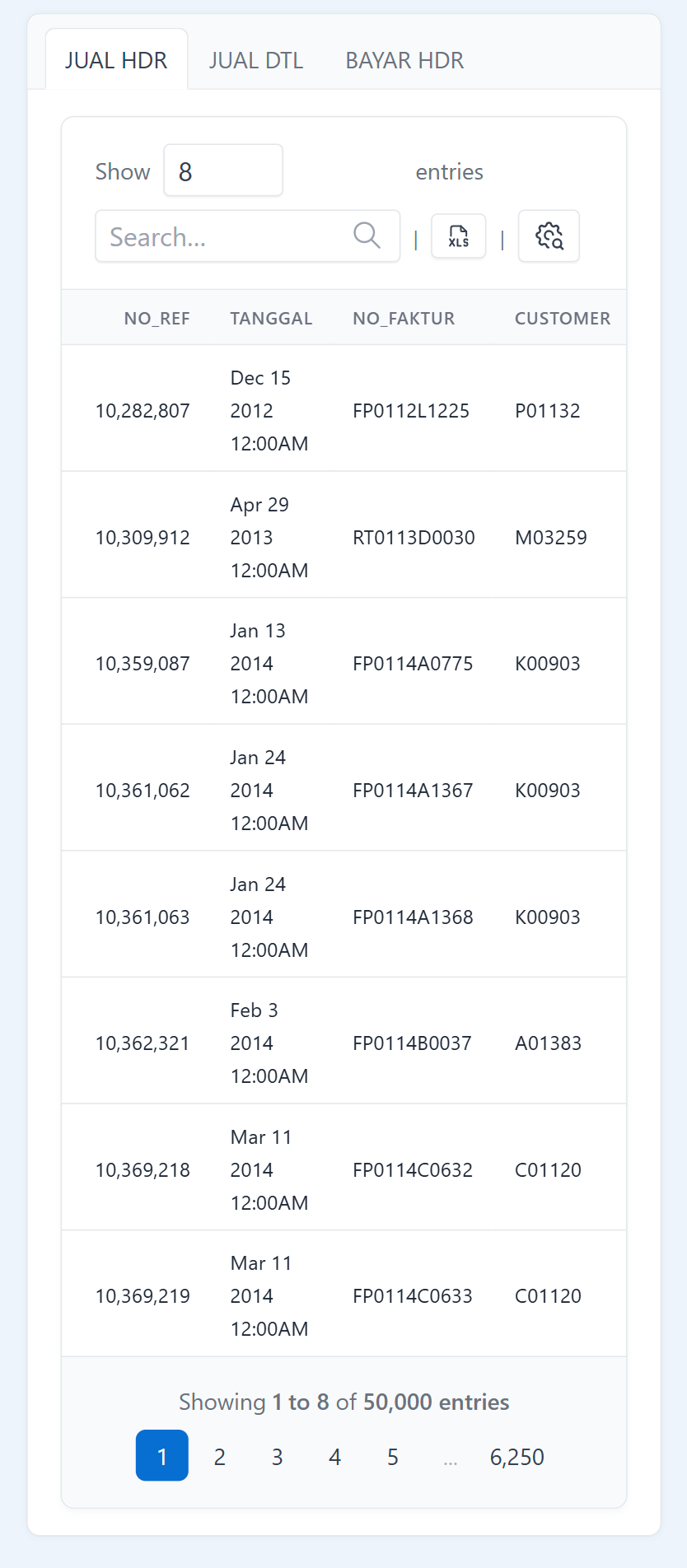687x1568 pixels.
Task: Click the ellipsis in the pagination bar
Action: pos(450,1456)
